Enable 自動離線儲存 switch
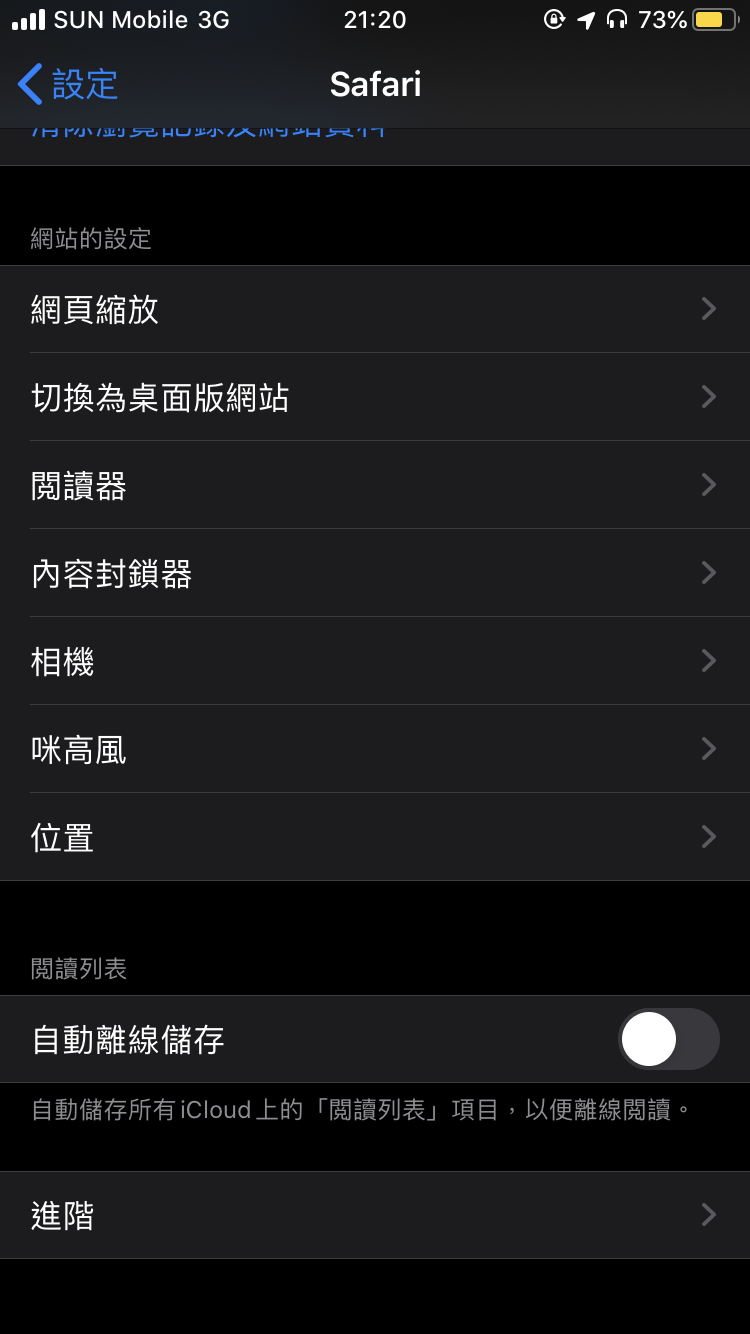The height and width of the screenshot is (1334, 750). (x=669, y=1039)
